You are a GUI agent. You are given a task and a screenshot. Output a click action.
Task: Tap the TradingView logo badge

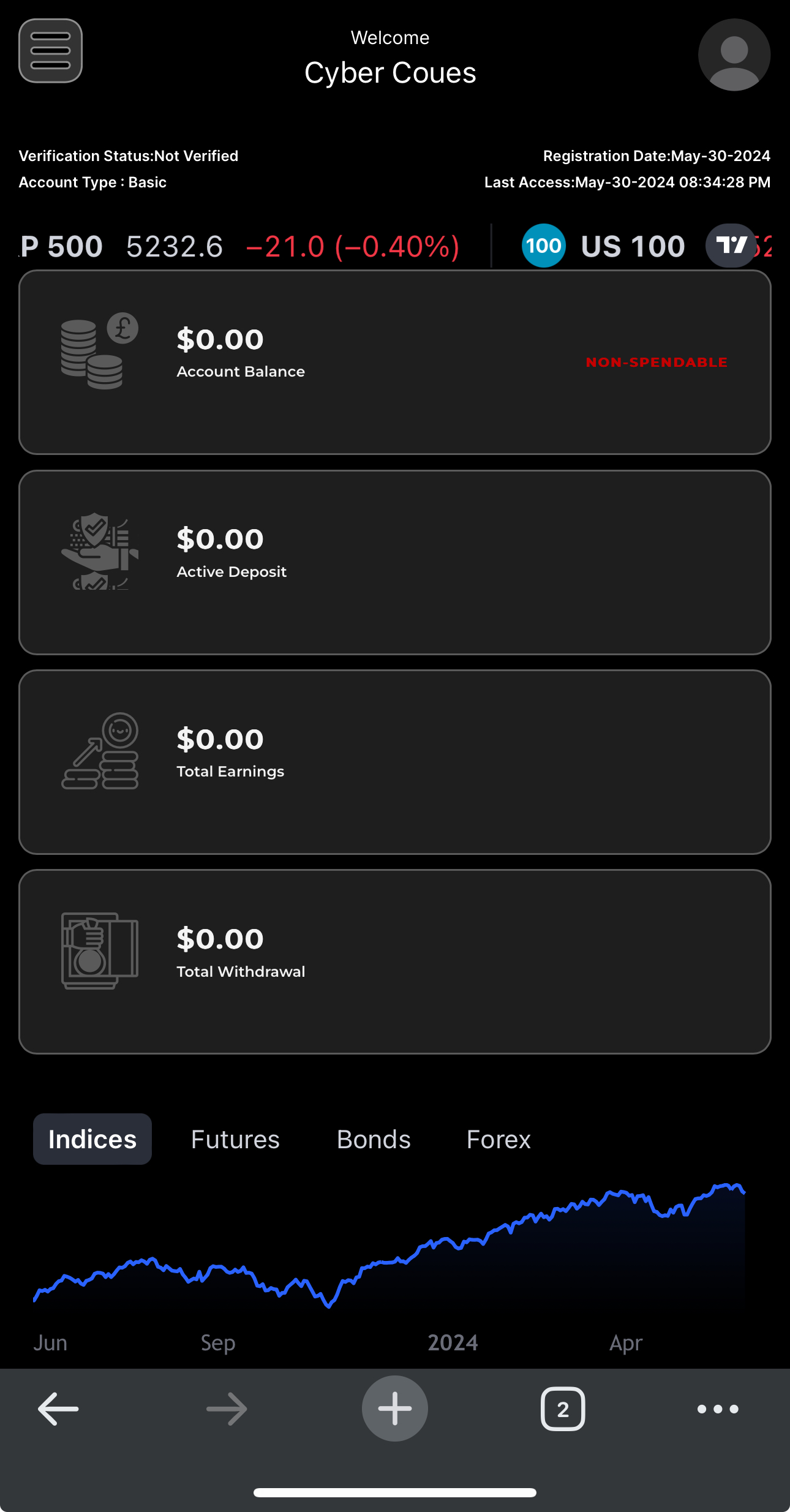coord(731,246)
